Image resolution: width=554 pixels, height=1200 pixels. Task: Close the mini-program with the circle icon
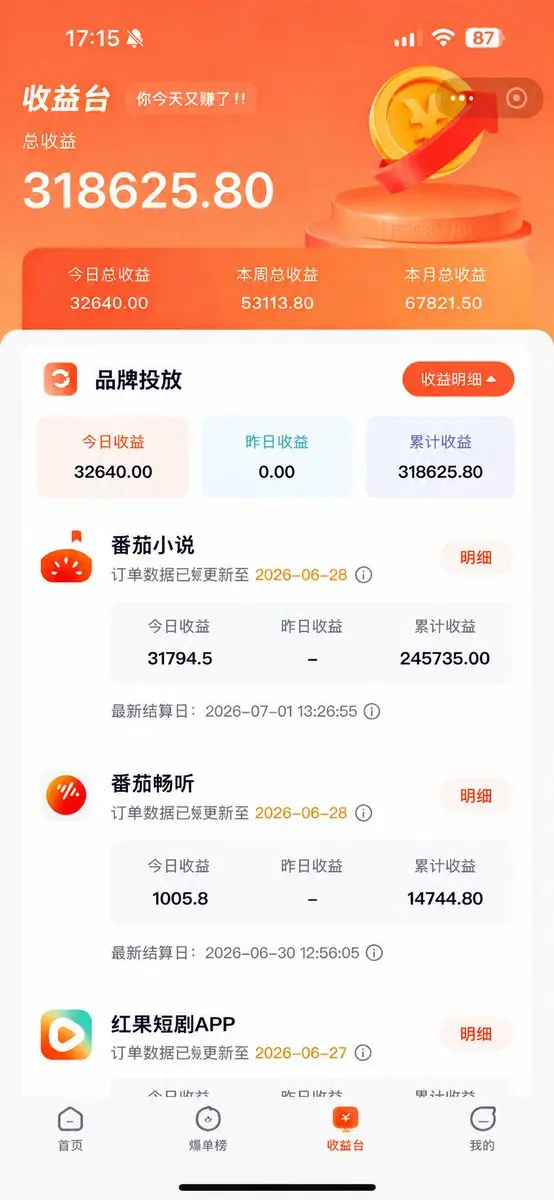tap(516, 98)
